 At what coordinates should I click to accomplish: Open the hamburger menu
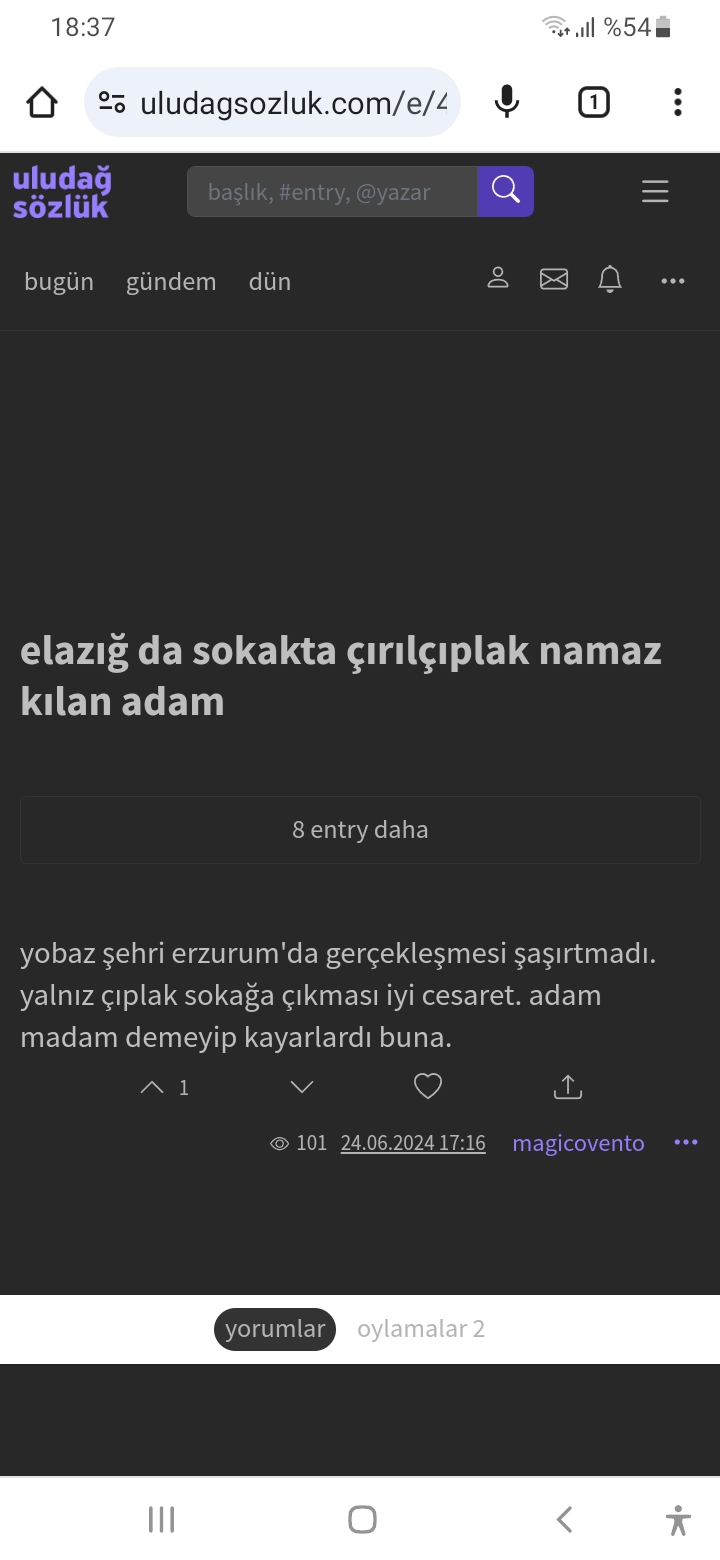(655, 191)
